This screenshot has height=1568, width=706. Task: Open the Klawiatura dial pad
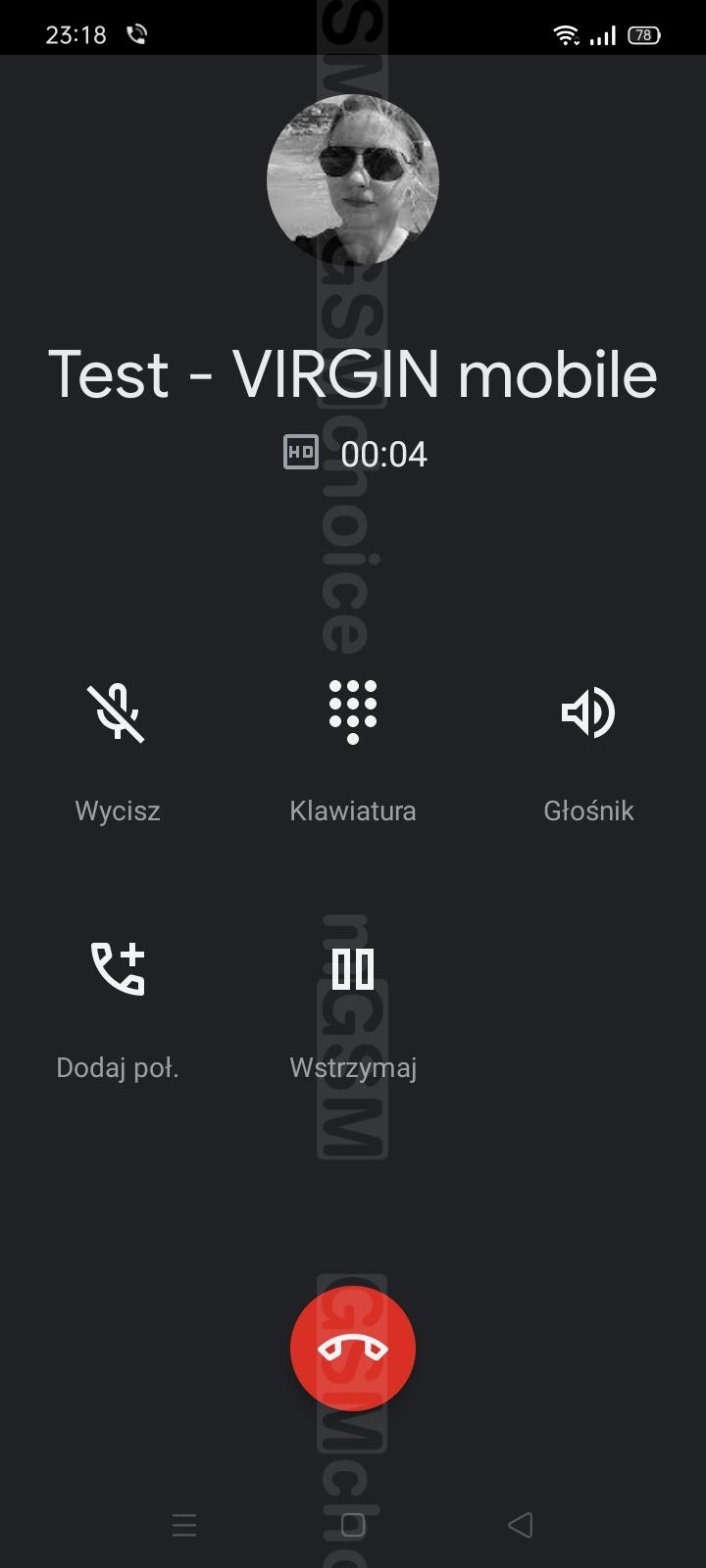[x=353, y=712]
